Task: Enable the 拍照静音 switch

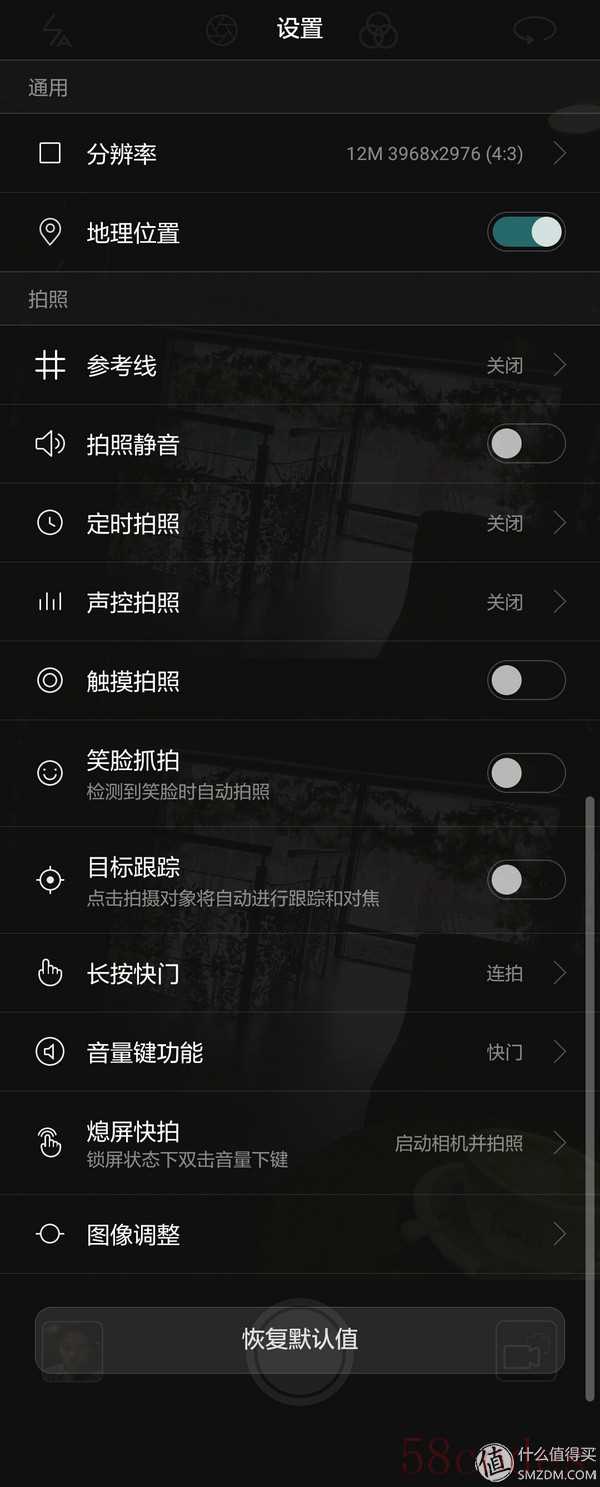Action: [x=526, y=444]
